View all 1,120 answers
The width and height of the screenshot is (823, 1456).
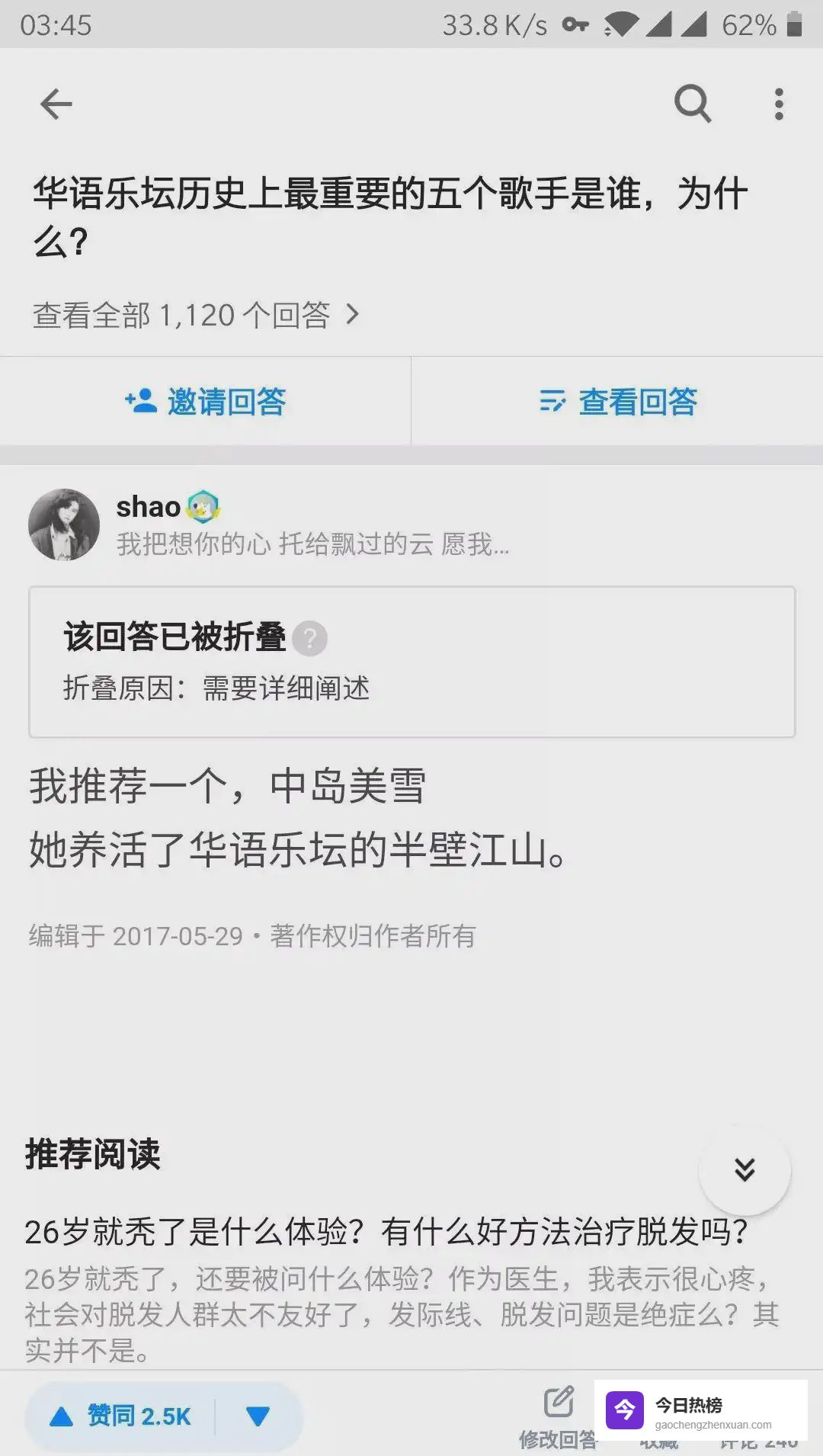(195, 315)
